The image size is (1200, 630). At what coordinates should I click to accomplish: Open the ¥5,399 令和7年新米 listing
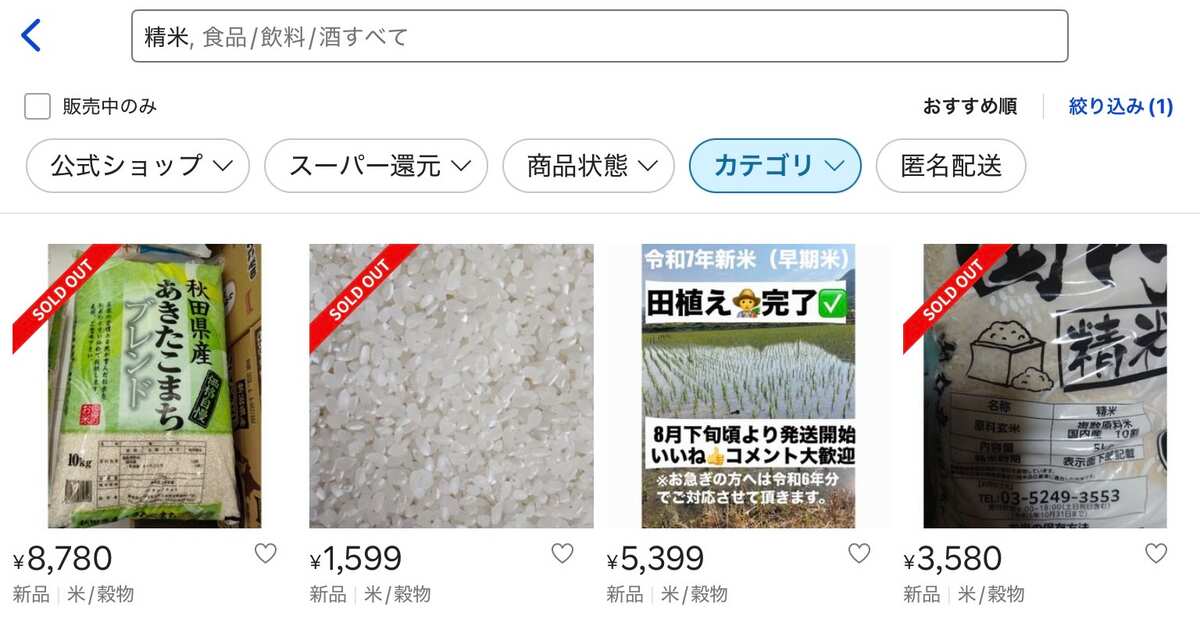(748, 386)
